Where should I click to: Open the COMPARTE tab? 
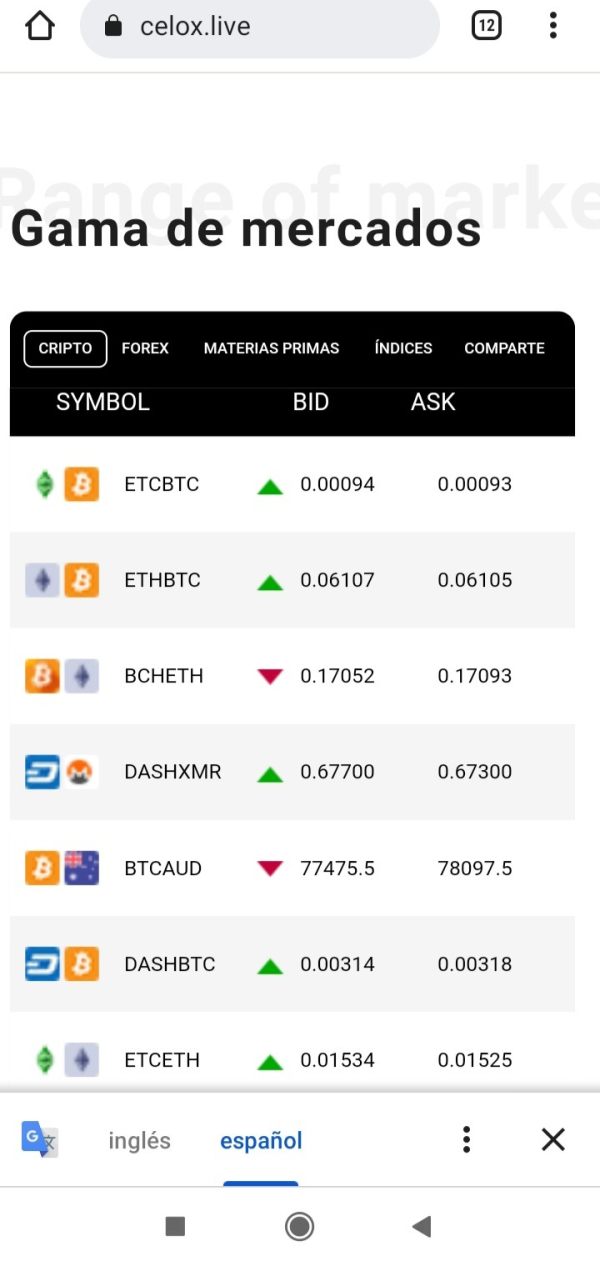[504, 348]
